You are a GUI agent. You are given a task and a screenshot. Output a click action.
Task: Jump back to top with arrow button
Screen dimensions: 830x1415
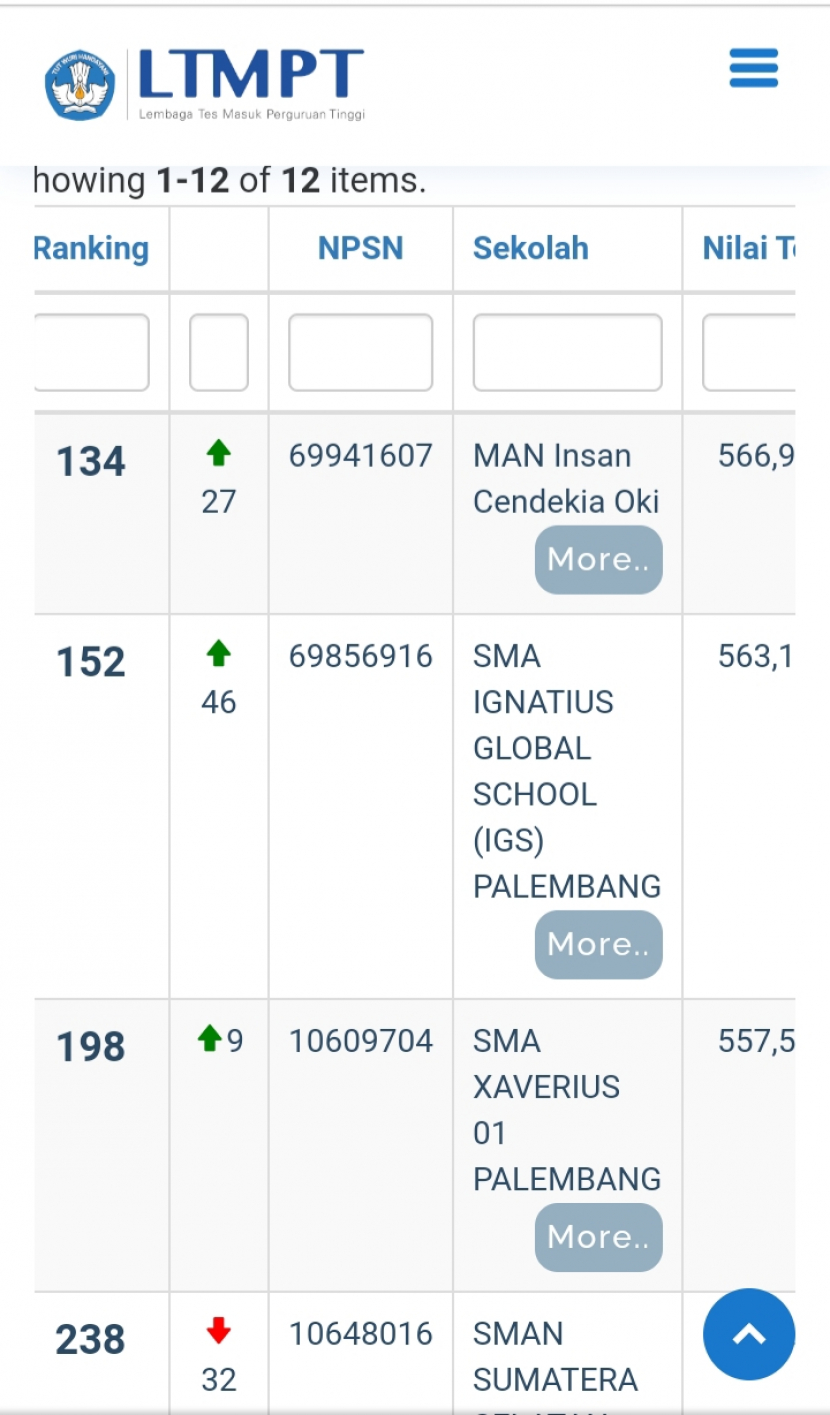749,1334
